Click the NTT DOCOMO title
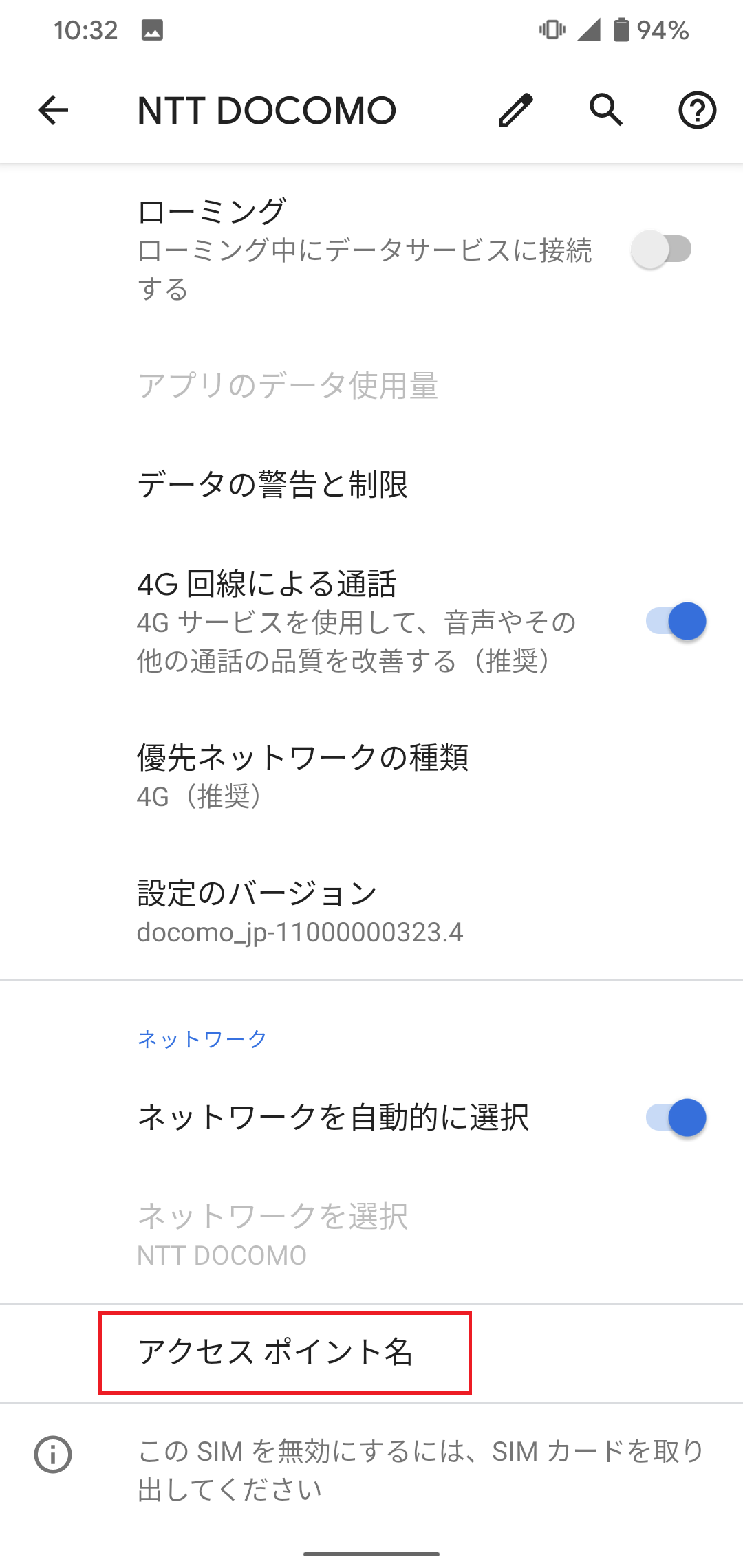 [266, 110]
